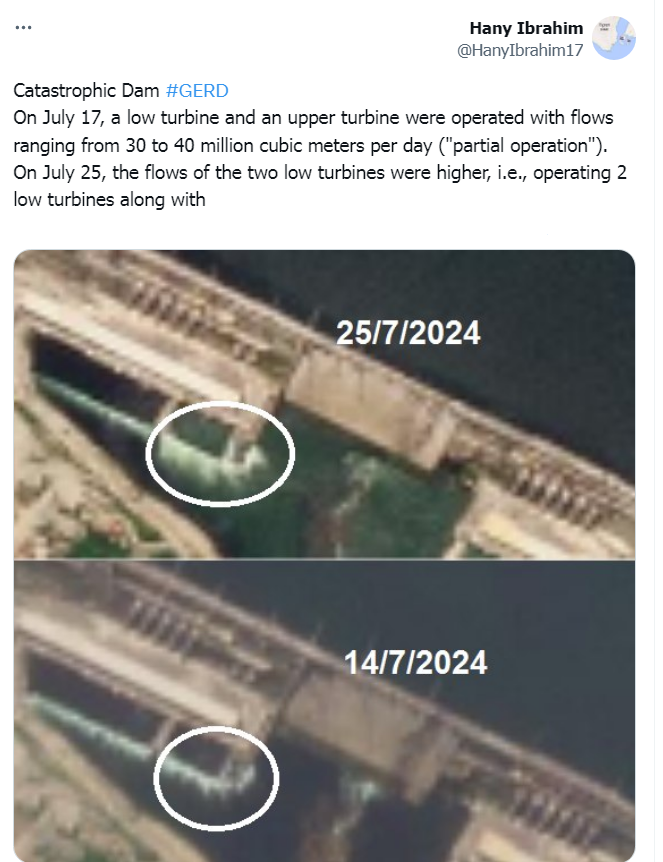The height and width of the screenshot is (862, 663).
Task: Open the @HanyIbrahim17 handle link
Action: (519, 49)
